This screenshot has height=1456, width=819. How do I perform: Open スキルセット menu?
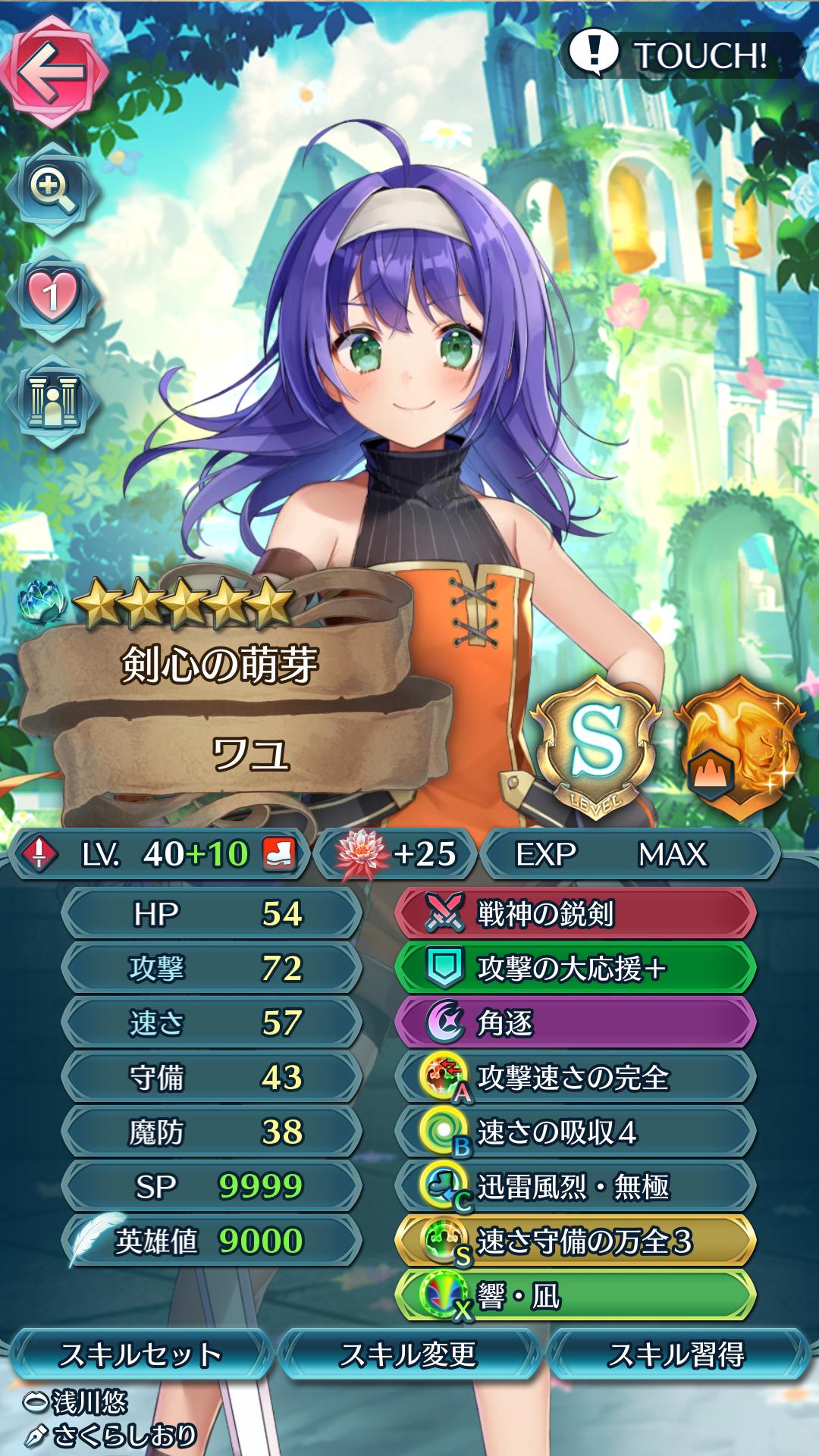point(140,1355)
